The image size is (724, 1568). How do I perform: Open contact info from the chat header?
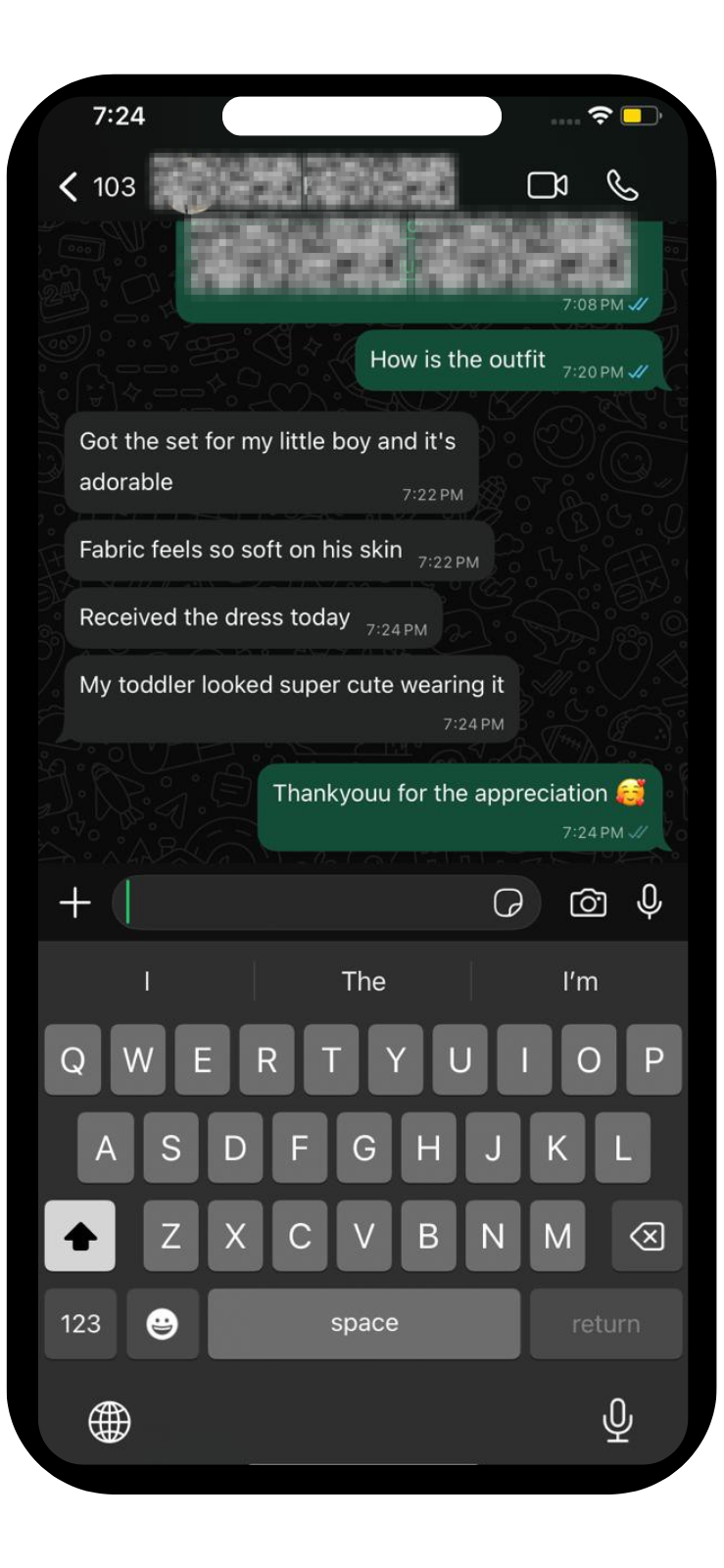pyautogui.click(x=304, y=183)
